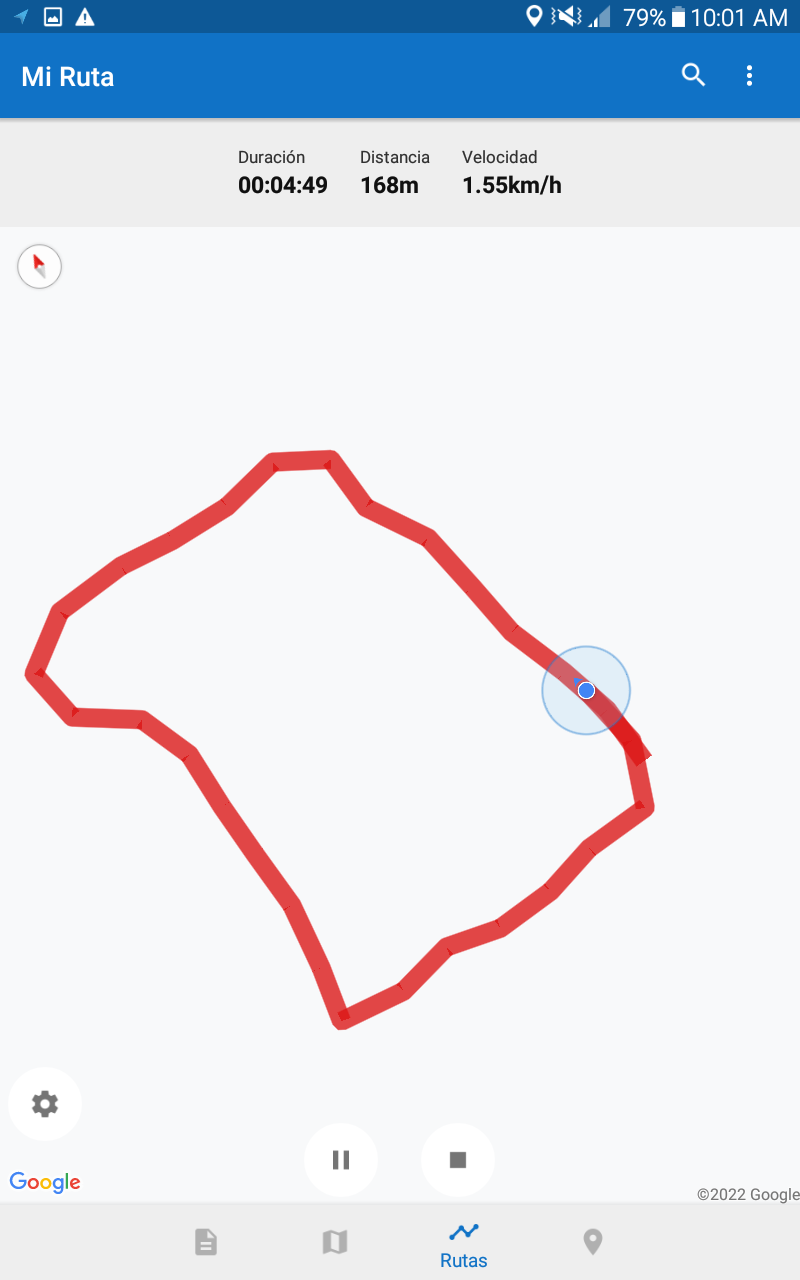Image resolution: width=800 pixels, height=1280 pixels.
Task: Open the overflow menu
Action: click(x=749, y=75)
